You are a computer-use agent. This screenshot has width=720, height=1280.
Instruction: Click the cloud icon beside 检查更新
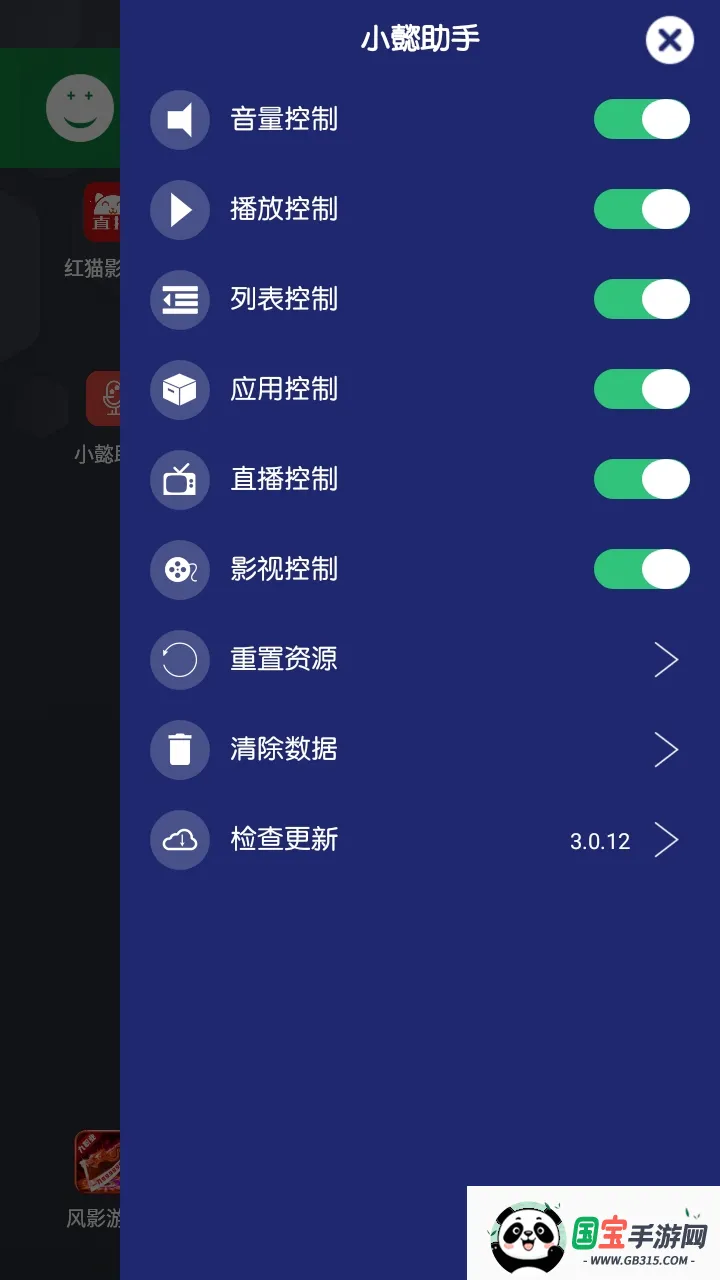(179, 840)
